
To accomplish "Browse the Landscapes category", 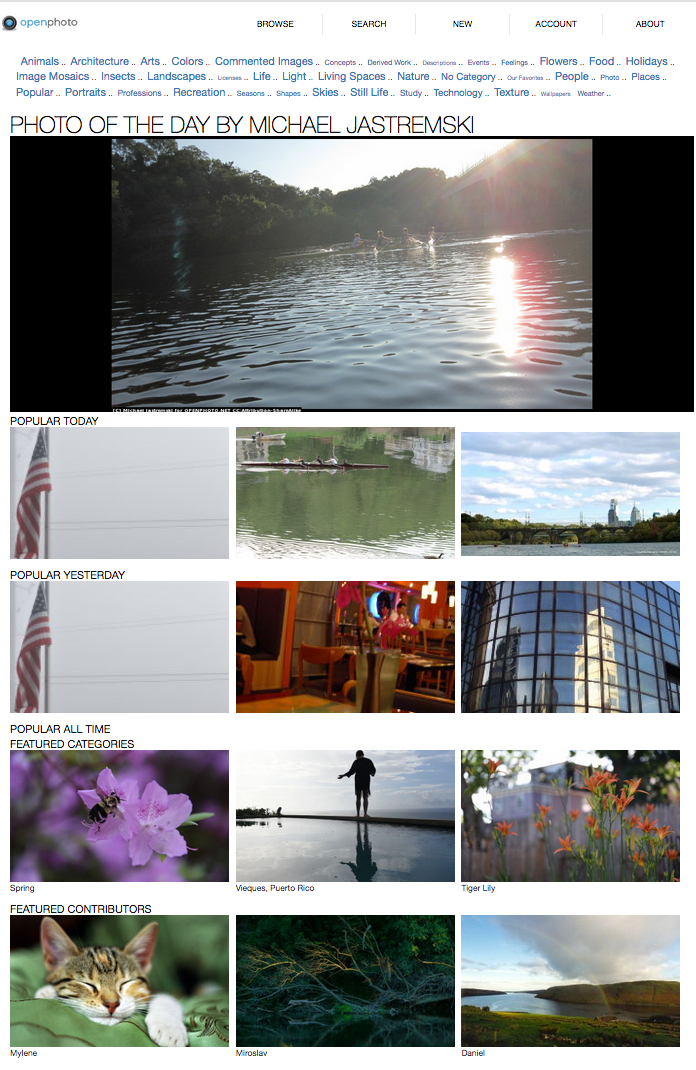I will (x=176, y=77).
